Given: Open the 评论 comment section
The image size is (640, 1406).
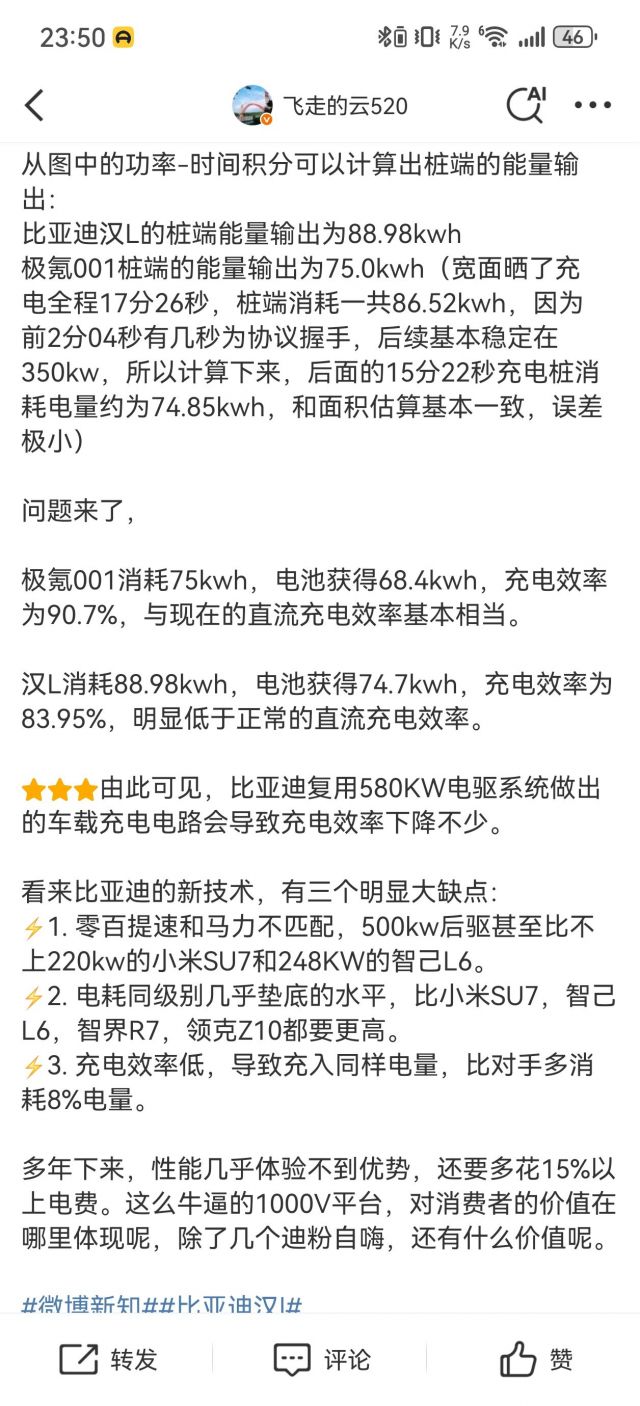Looking at the screenshot, I should point(321,1359).
